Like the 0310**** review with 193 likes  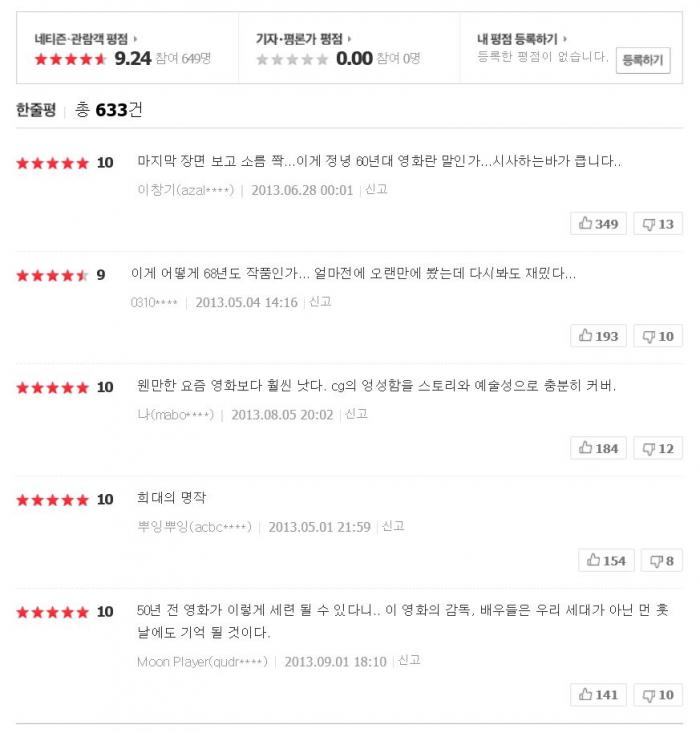598,336
